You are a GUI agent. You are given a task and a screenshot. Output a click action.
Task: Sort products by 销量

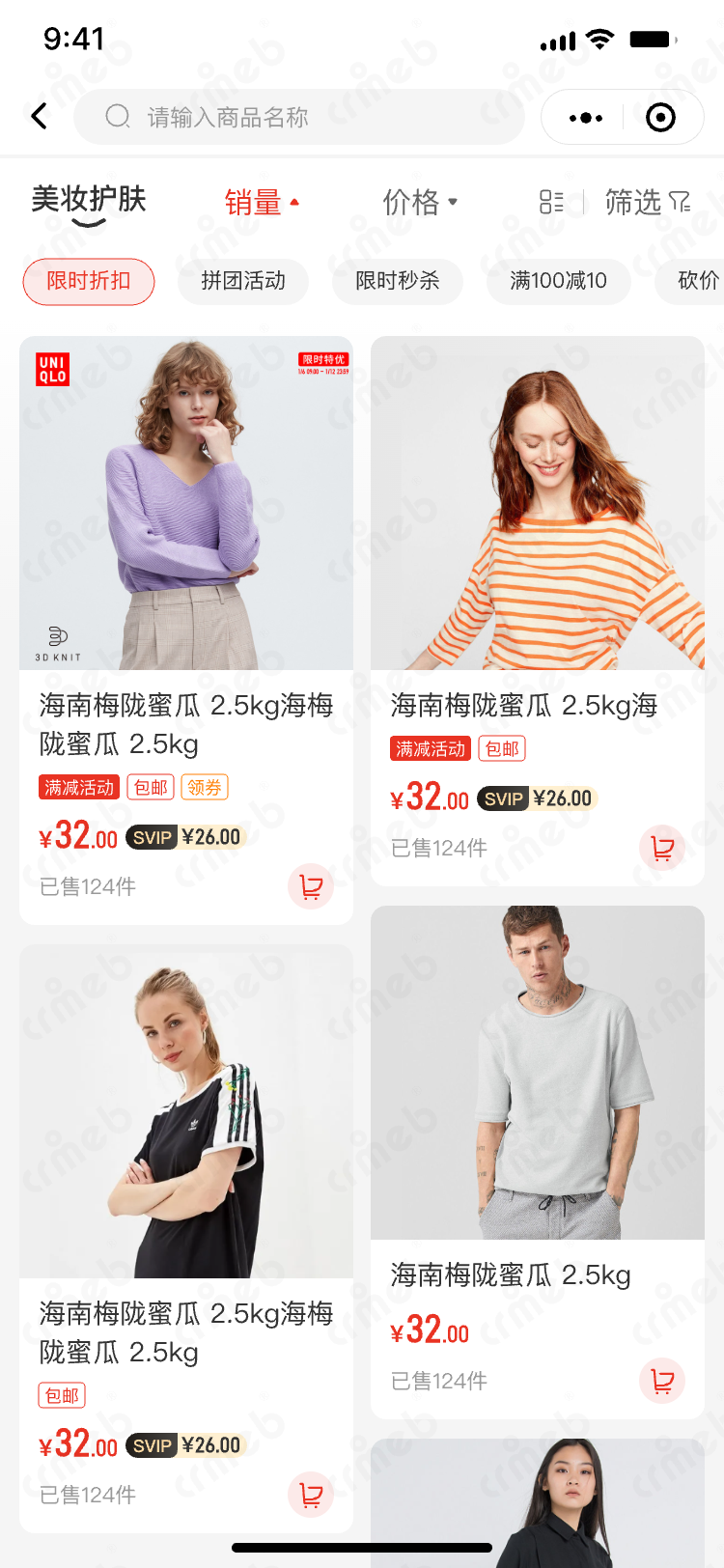[261, 203]
